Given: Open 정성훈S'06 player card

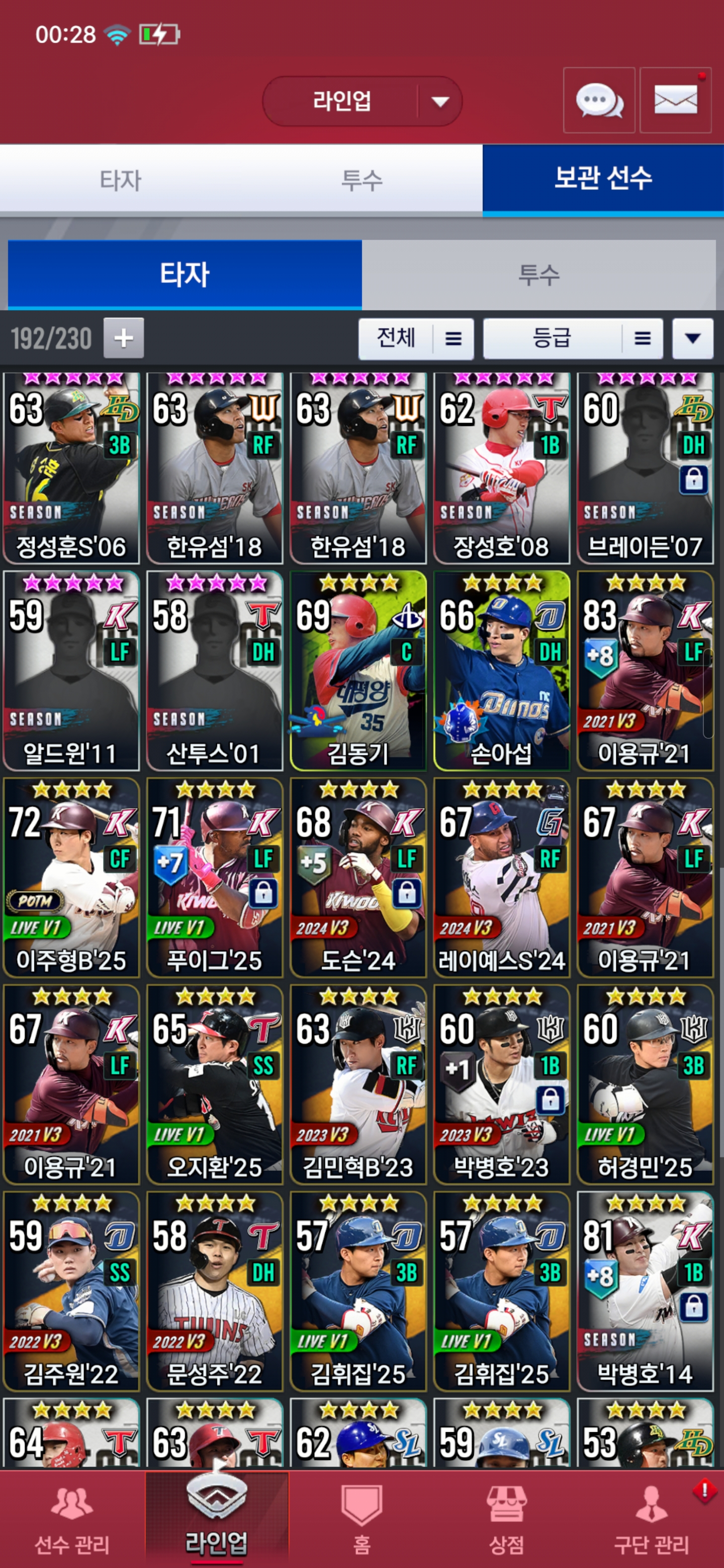Looking at the screenshot, I should click(71, 468).
